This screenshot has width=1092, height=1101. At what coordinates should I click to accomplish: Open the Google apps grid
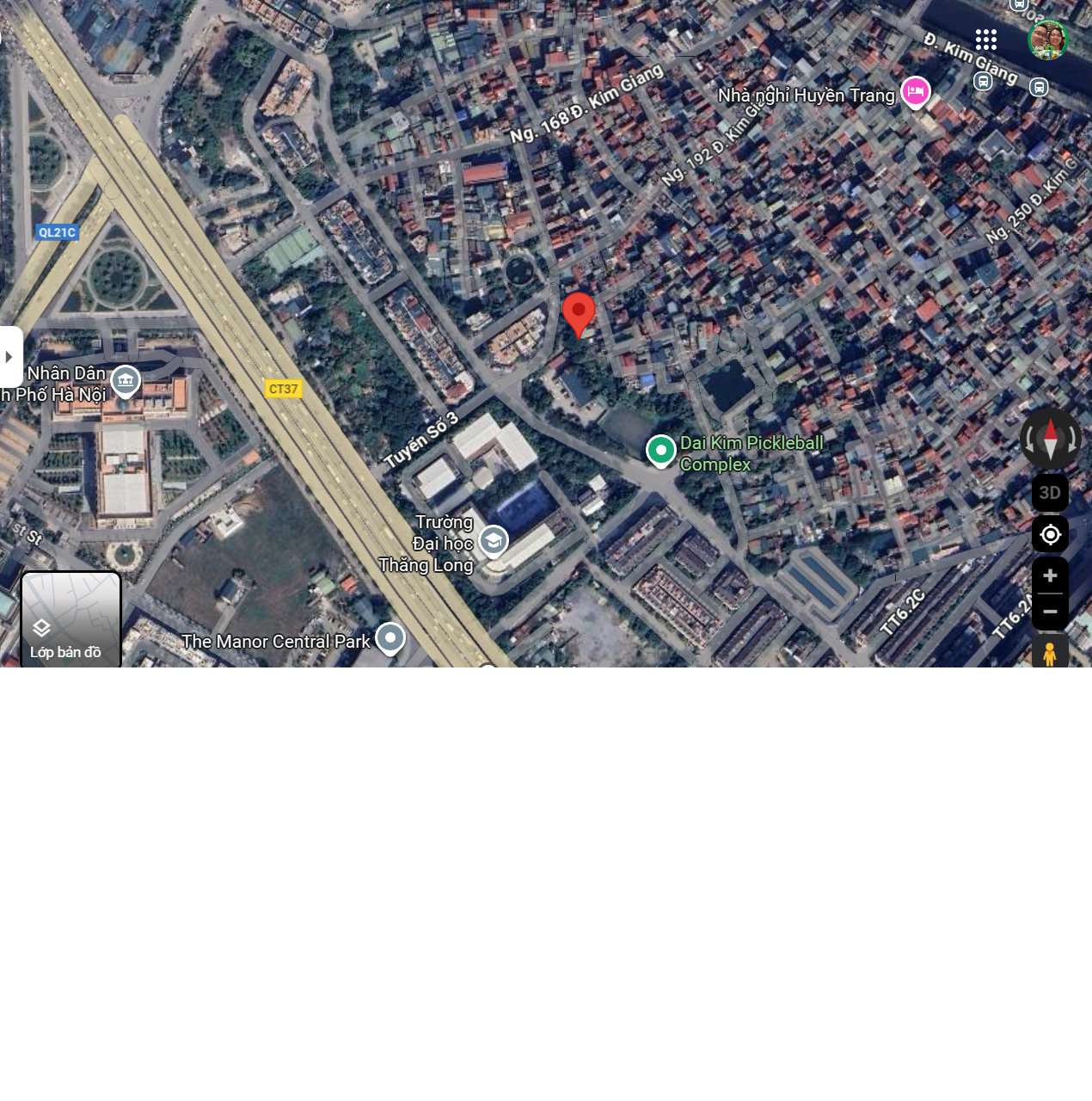pos(985,40)
